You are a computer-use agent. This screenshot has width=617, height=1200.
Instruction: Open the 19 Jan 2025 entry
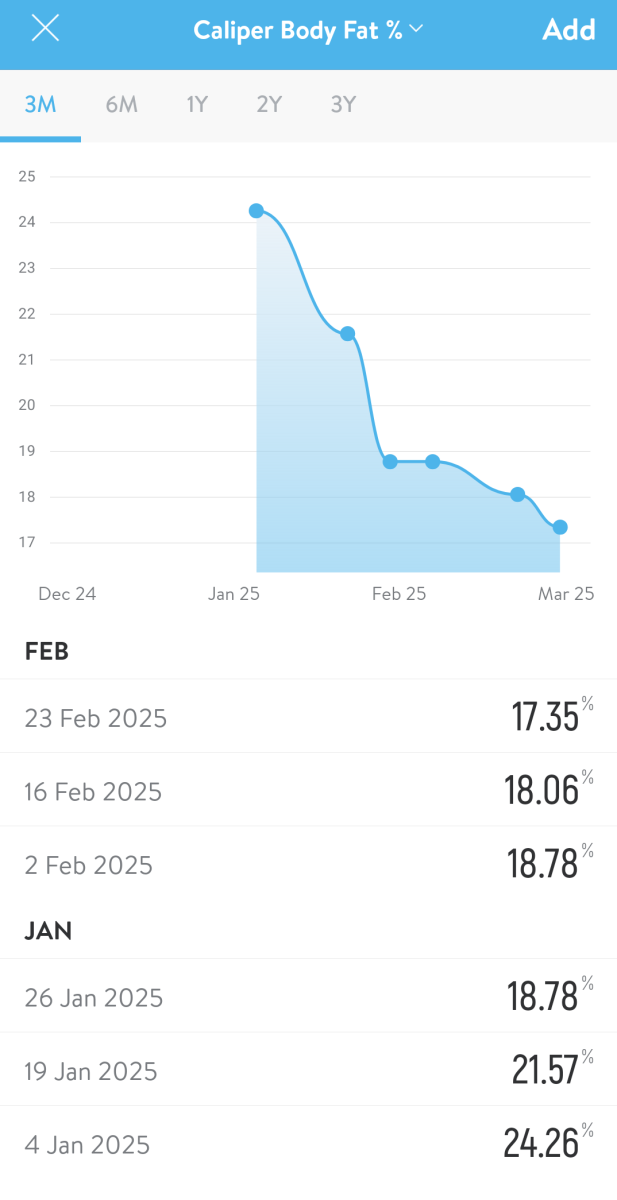pos(308,1071)
